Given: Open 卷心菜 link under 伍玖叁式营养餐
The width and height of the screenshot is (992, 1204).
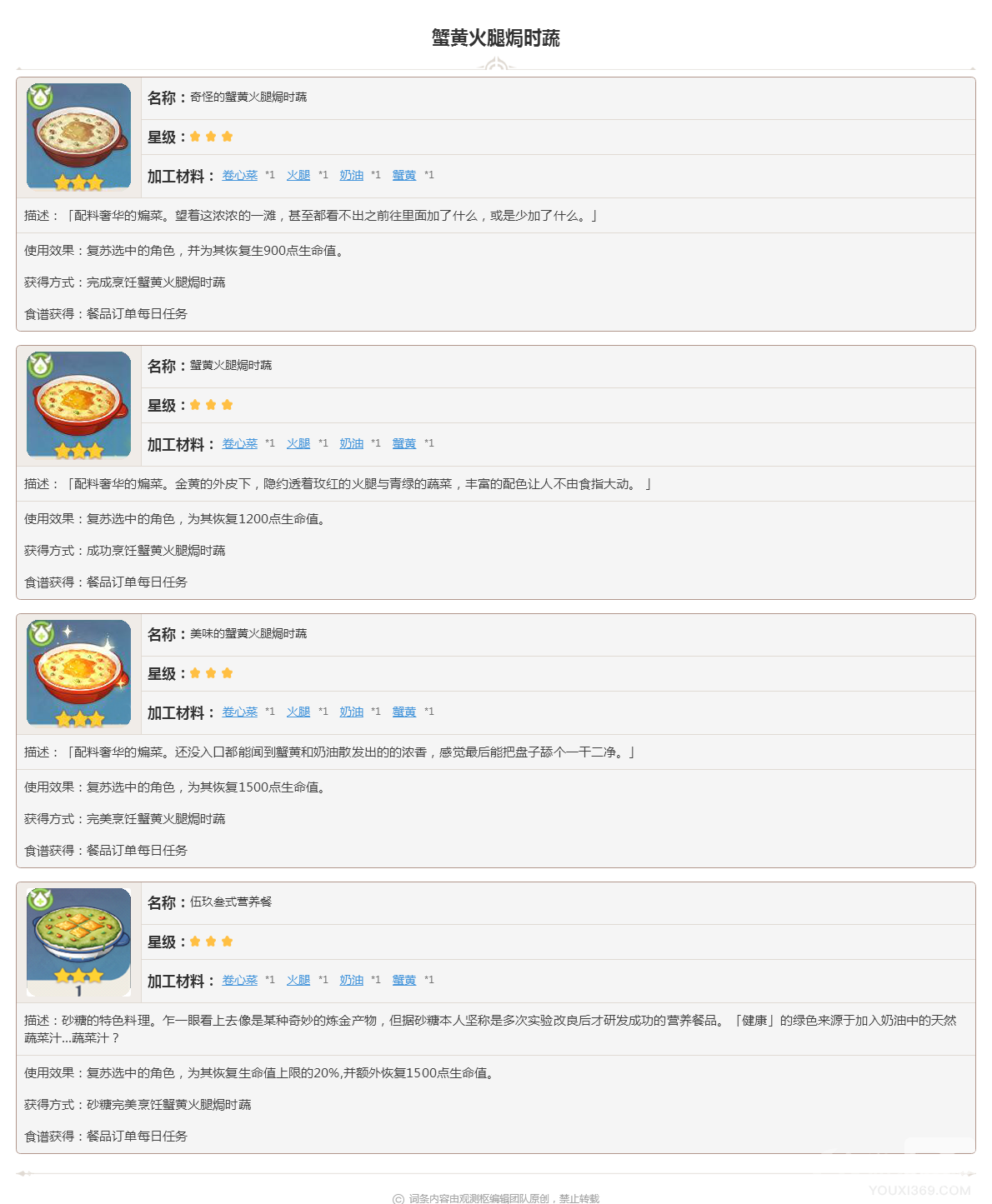Looking at the screenshot, I should pos(239,980).
